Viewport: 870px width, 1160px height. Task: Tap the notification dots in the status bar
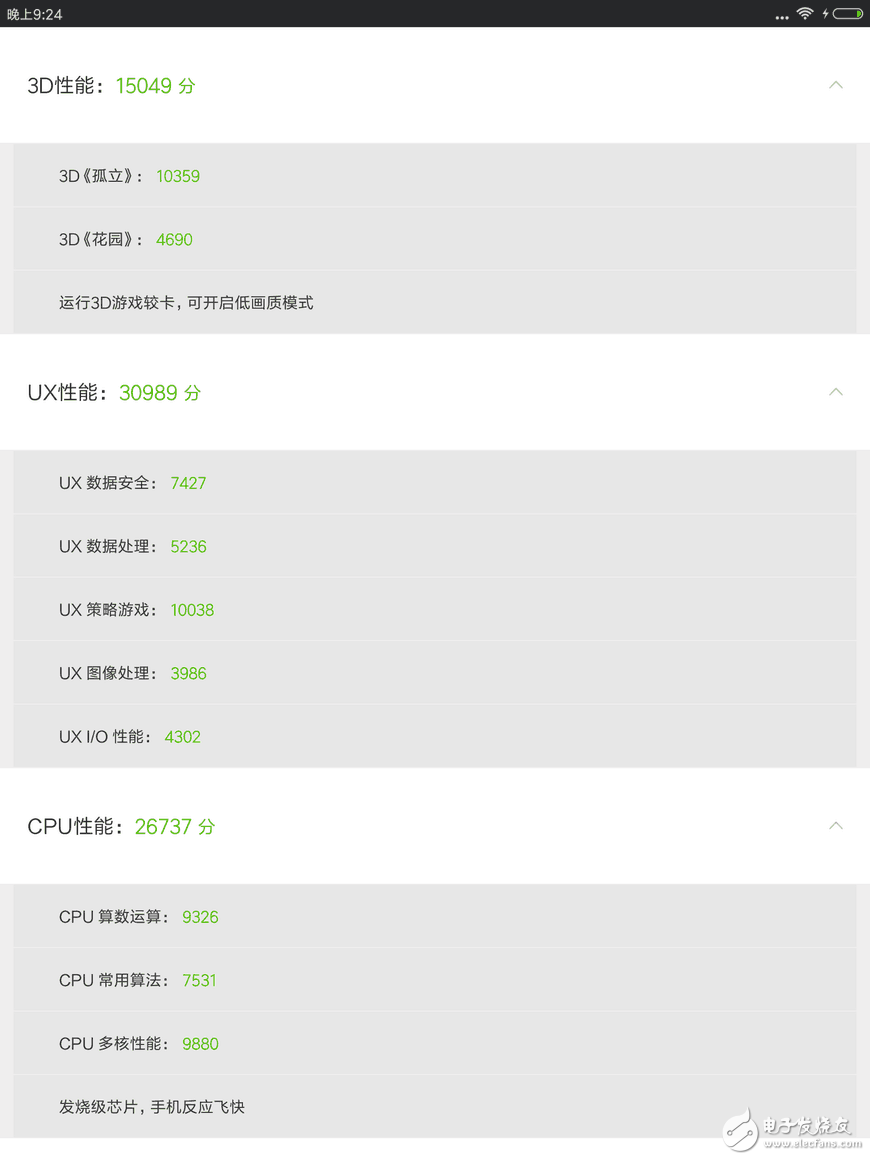point(781,16)
